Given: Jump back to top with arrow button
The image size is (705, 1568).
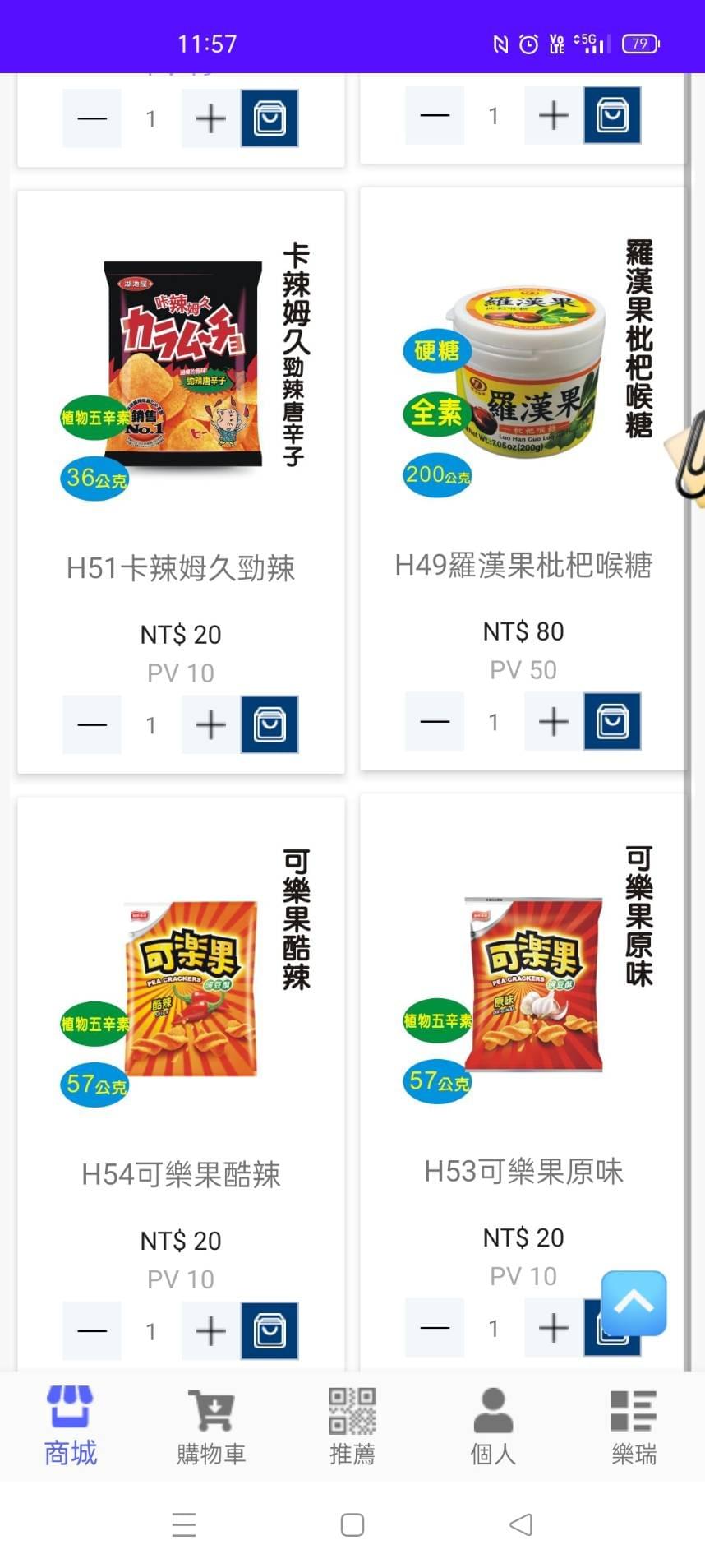Looking at the screenshot, I should (634, 1302).
